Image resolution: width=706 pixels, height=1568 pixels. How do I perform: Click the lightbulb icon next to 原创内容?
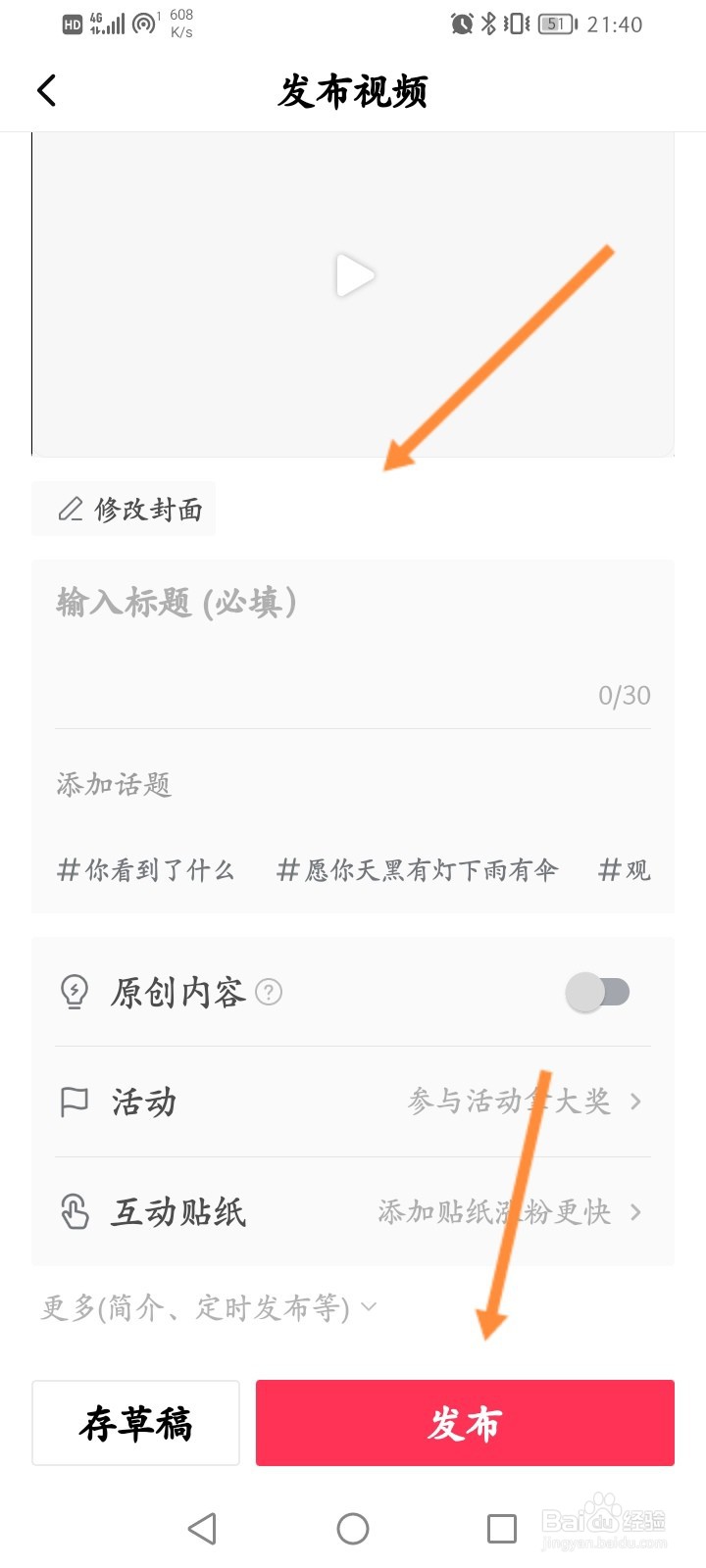(x=73, y=992)
